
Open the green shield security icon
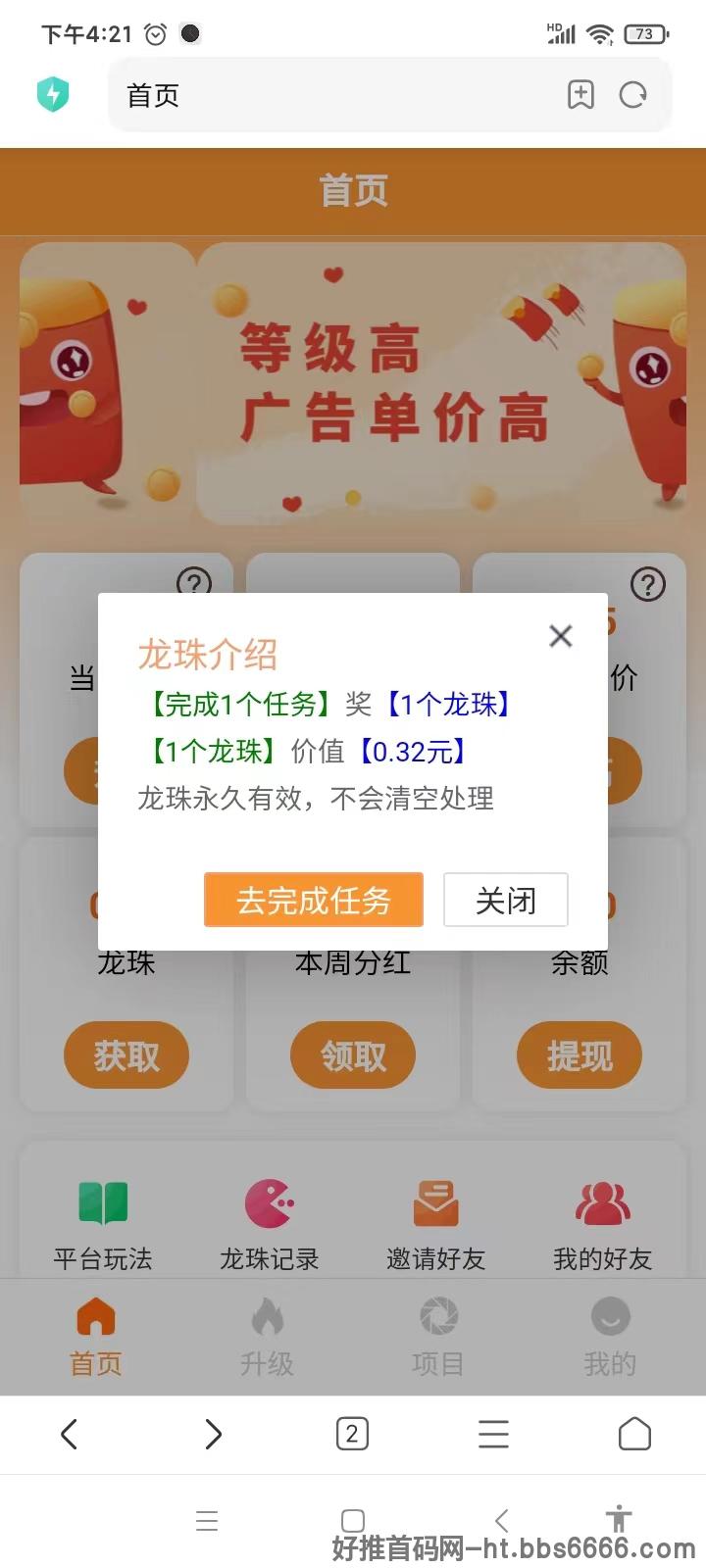click(x=53, y=94)
